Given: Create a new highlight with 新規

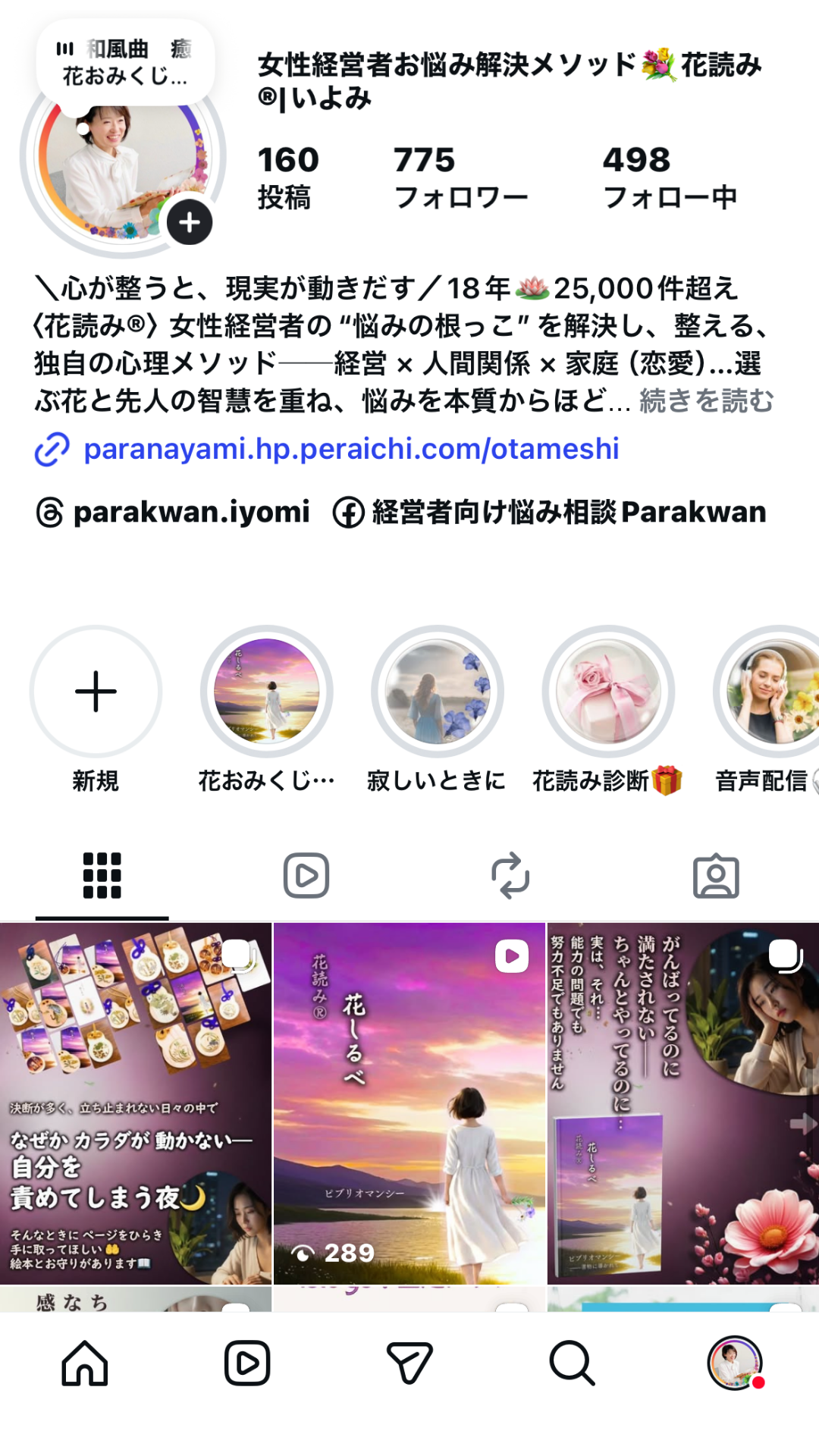Looking at the screenshot, I should (x=96, y=692).
